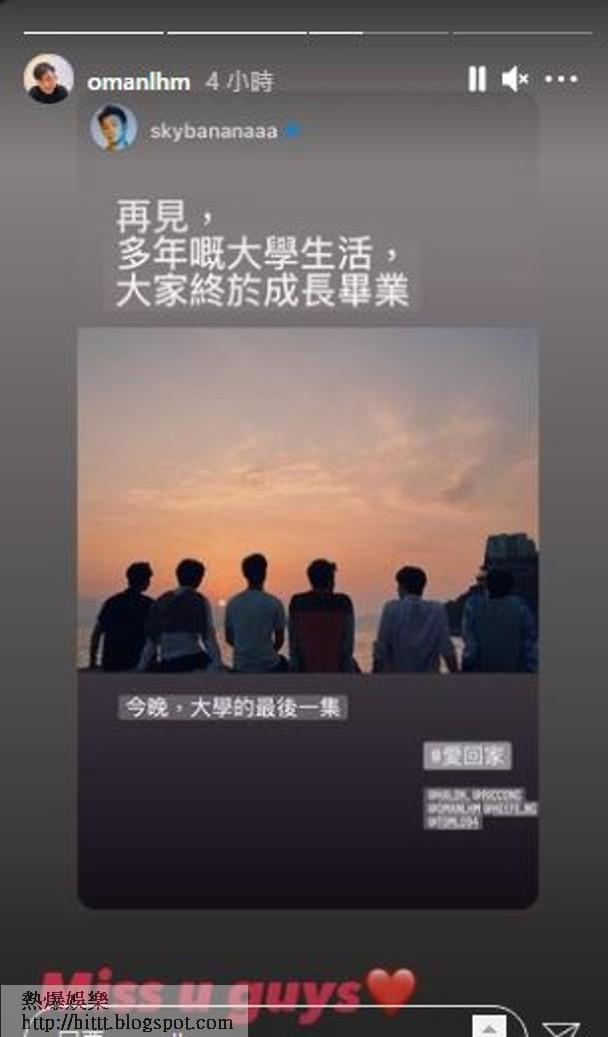The image size is (608, 1037).
Task: Share the story via send icon
Action: click(561, 1027)
